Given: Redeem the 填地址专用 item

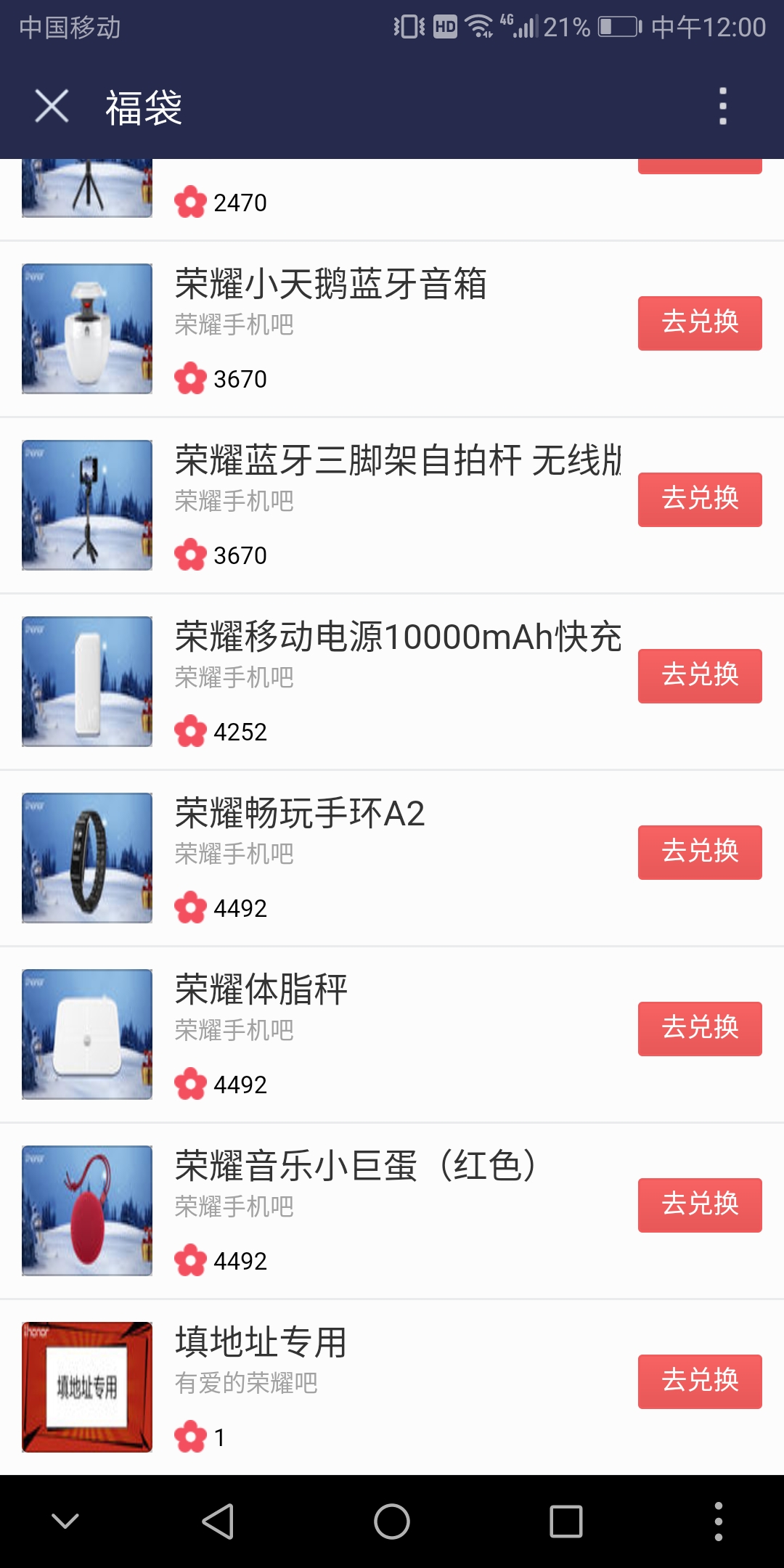Looking at the screenshot, I should (x=699, y=1381).
